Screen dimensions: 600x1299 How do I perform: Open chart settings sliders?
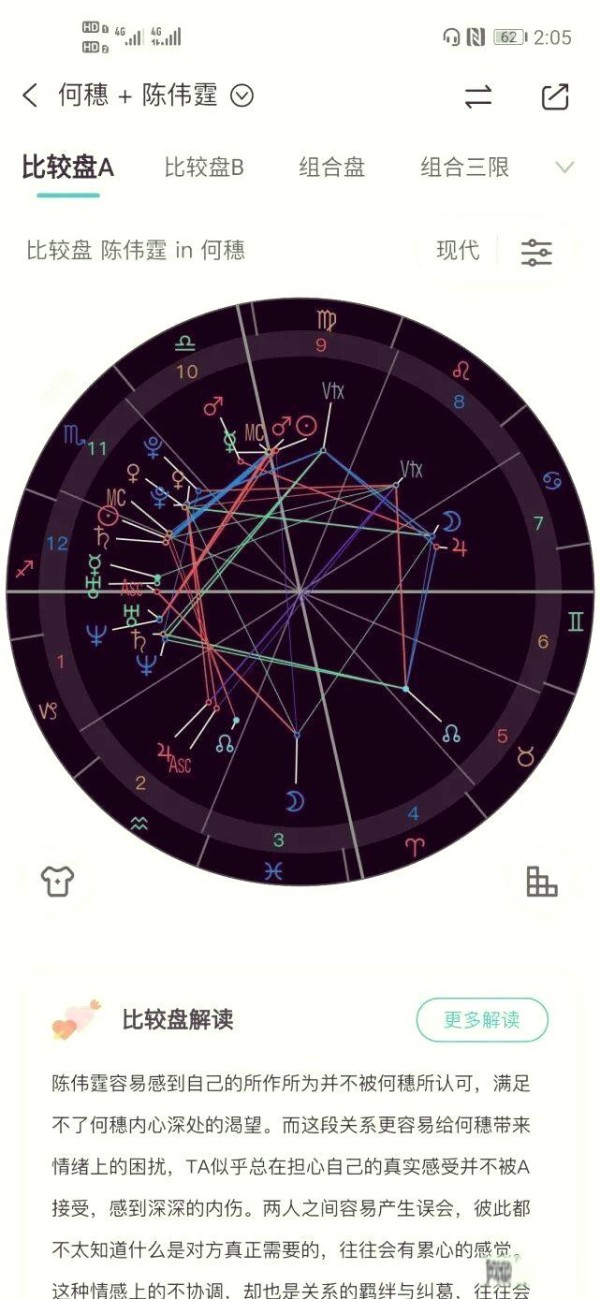tap(537, 251)
